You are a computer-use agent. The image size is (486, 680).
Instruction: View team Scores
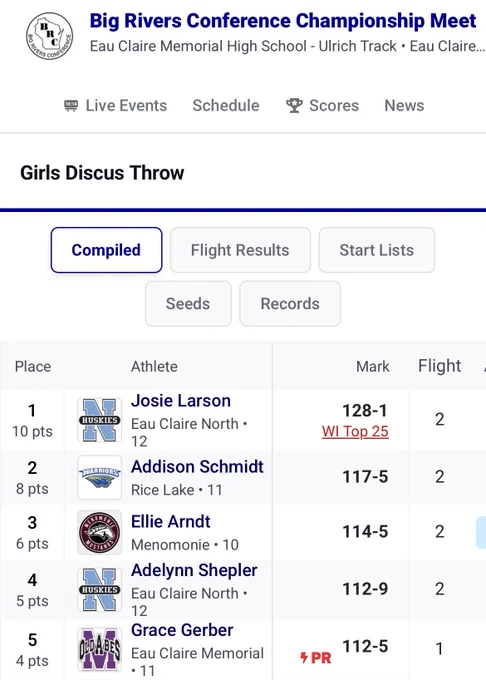[x=323, y=105]
